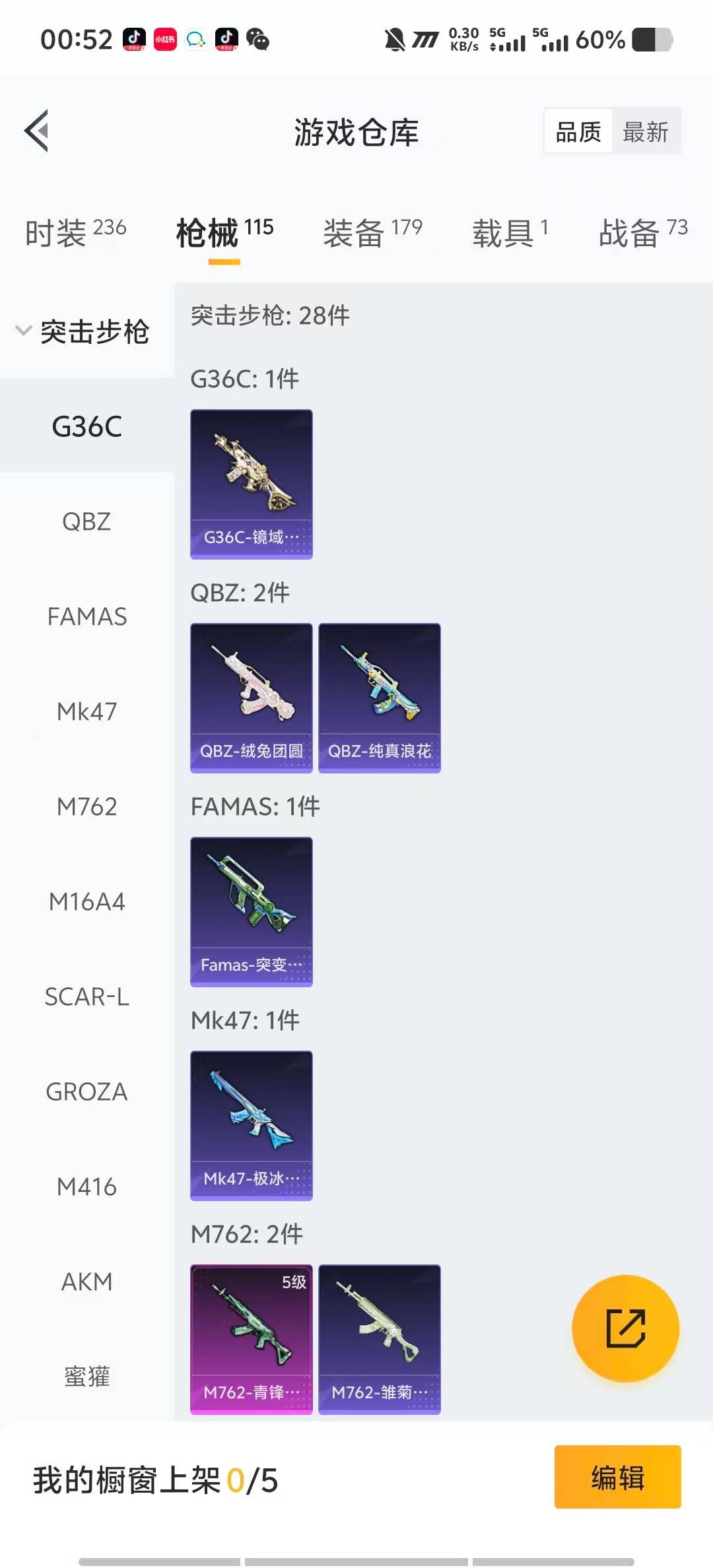Viewport: 713px width, 1568px height.
Task: Tap the yellow floating share button
Action: coord(625,1328)
